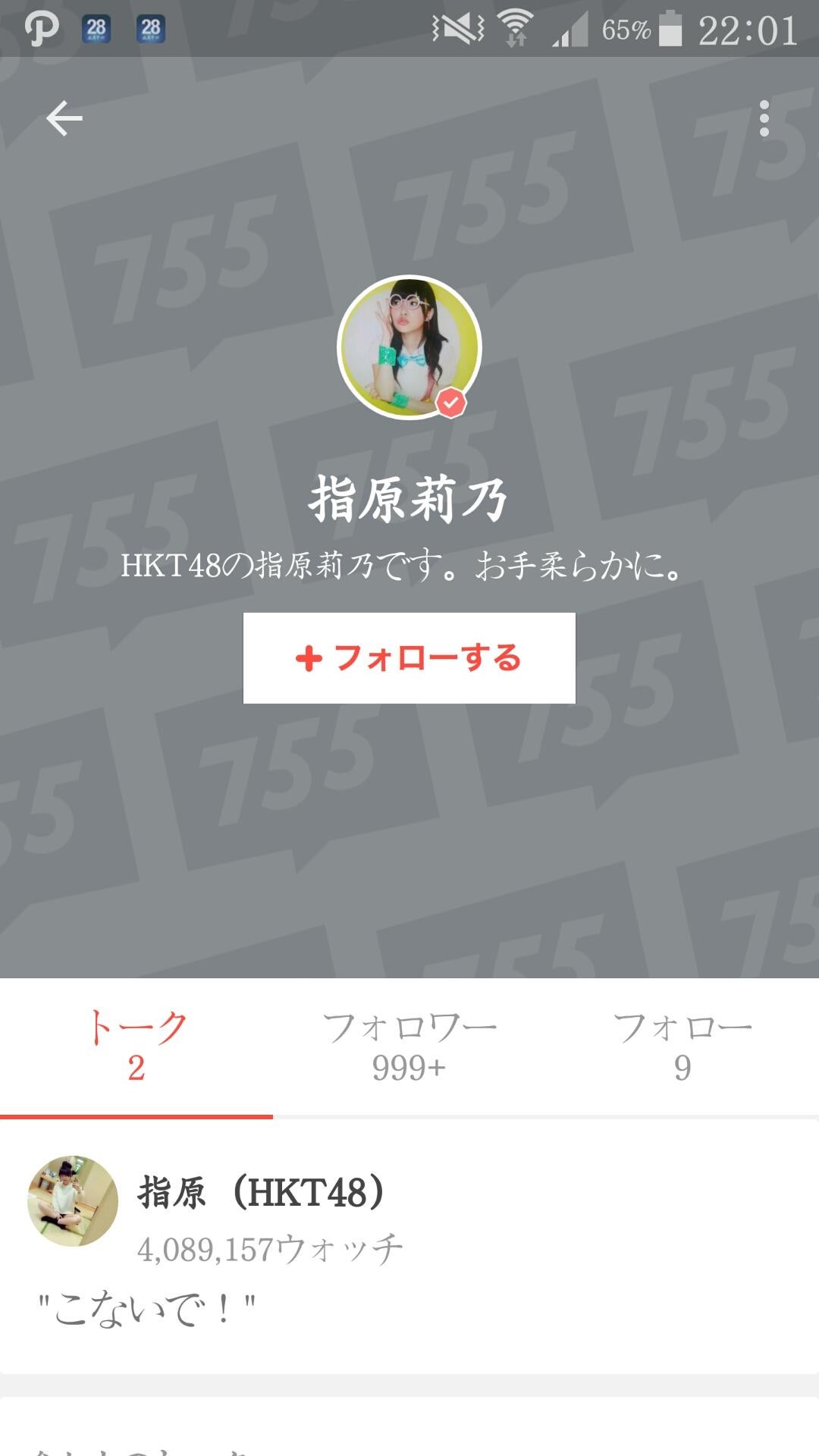
Task: Open the フォロワー 999+ tab
Action: (409, 1046)
